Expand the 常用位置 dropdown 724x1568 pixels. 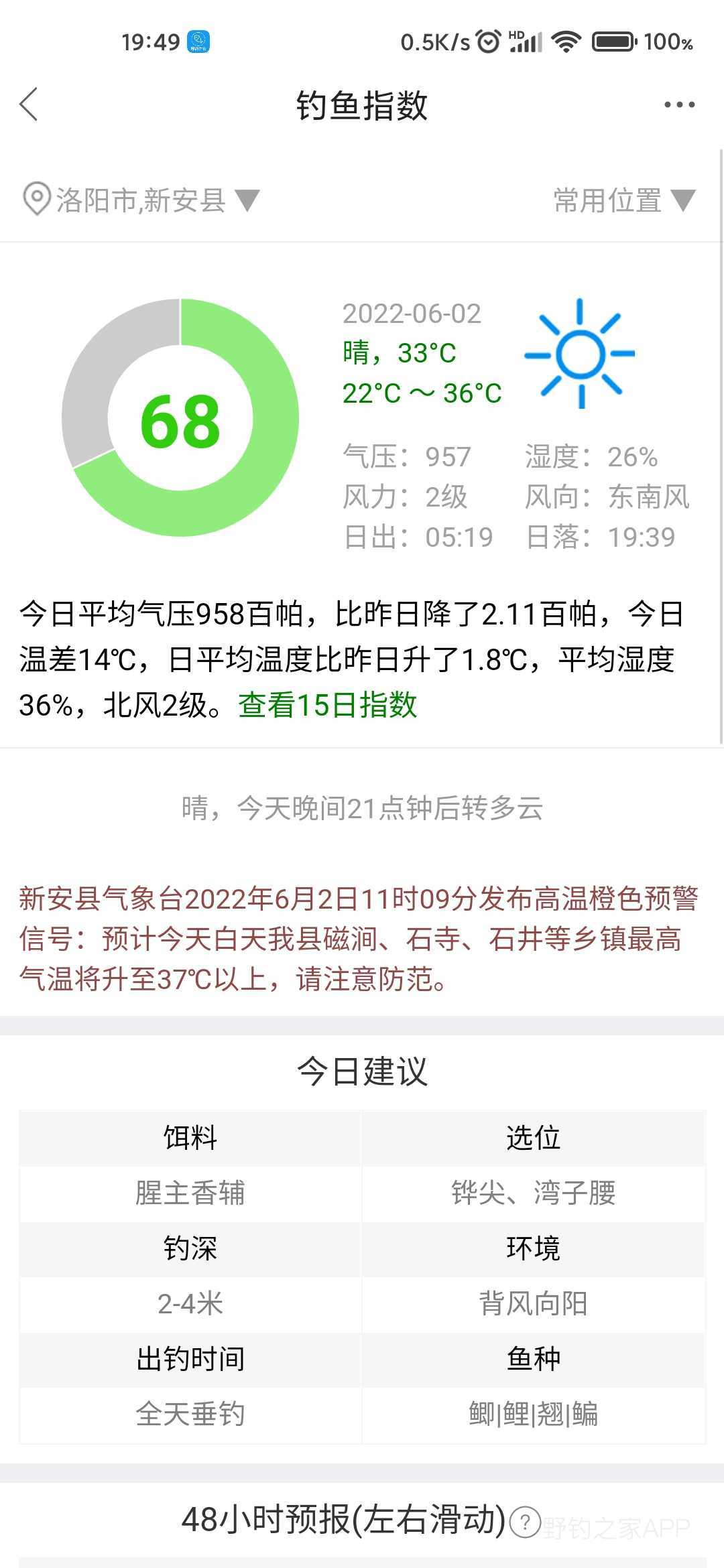[x=624, y=200]
